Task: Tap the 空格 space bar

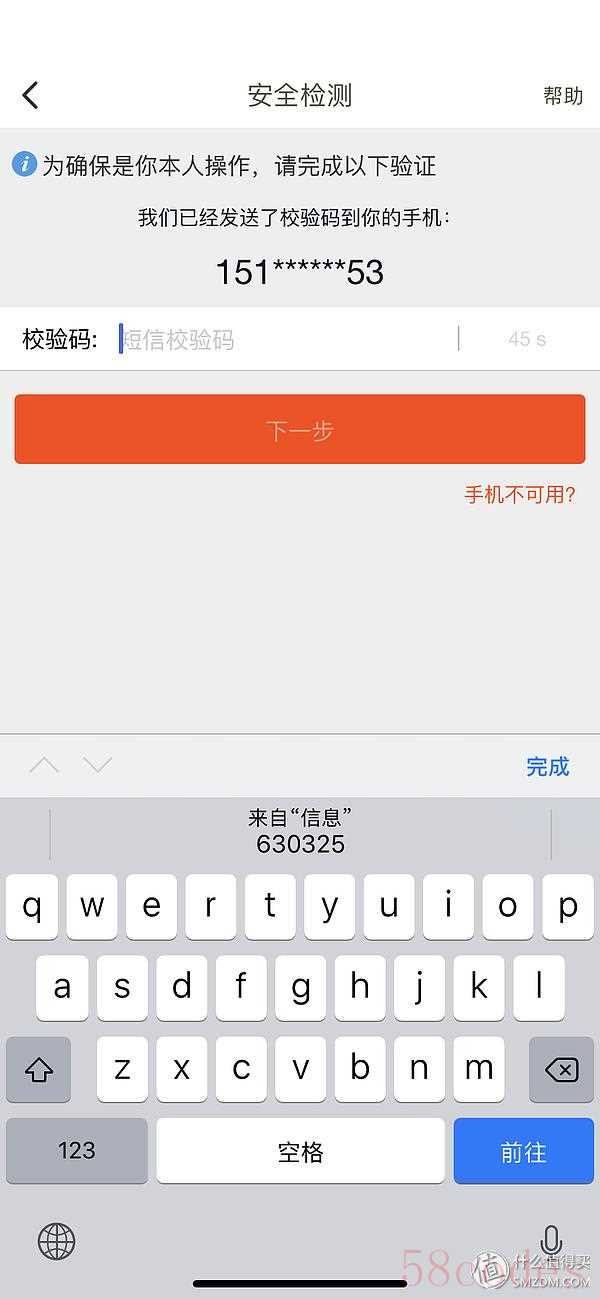Action: [x=300, y=1151]
